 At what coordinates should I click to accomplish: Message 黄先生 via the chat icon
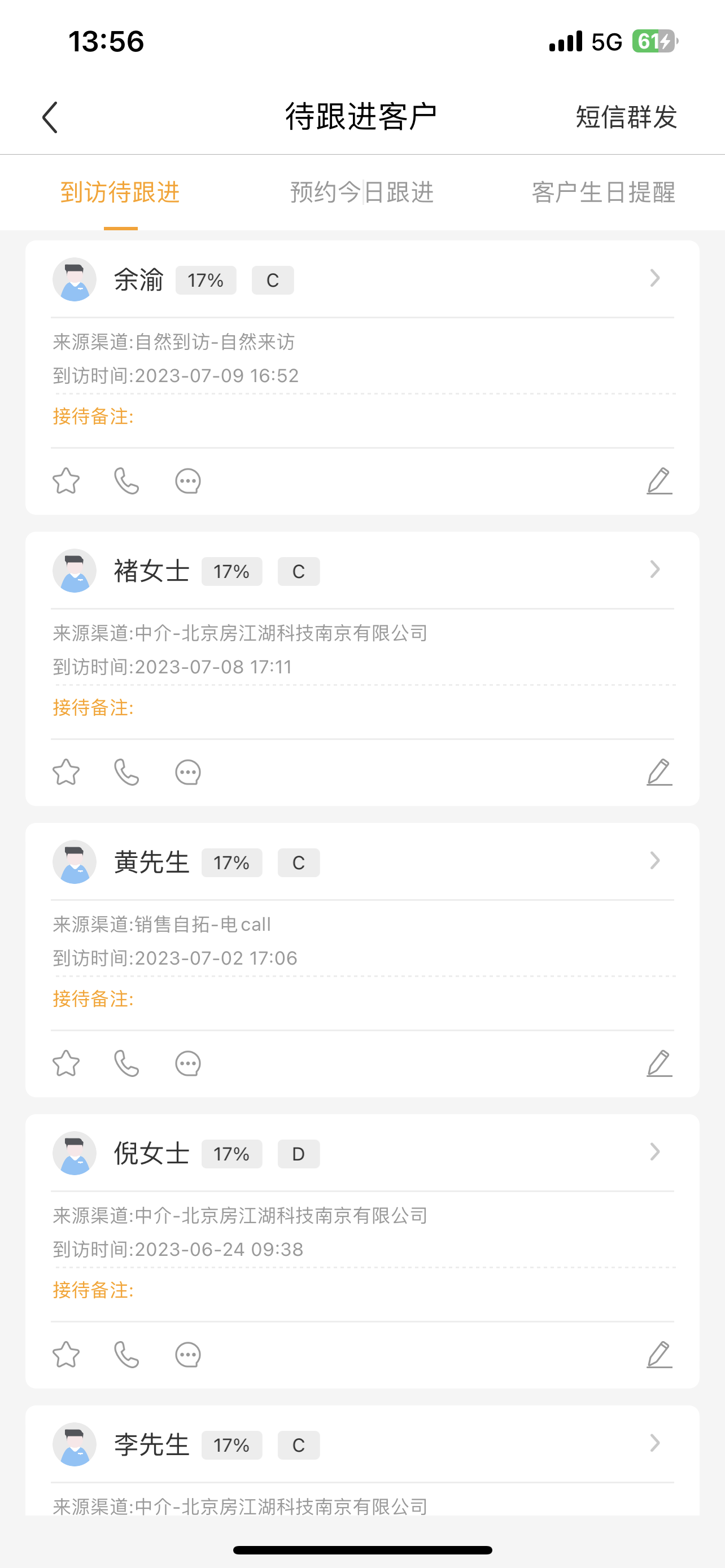(x=187, y=1063)
